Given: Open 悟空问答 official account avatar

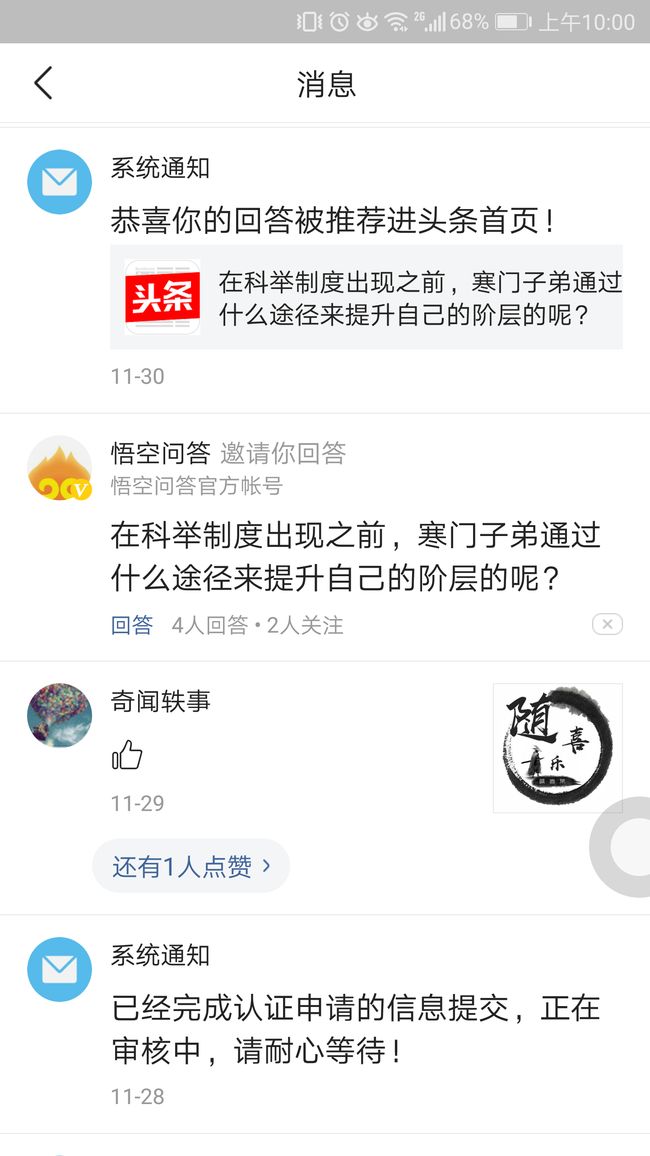Looking at the screenshot, I should tap(60, 468).
